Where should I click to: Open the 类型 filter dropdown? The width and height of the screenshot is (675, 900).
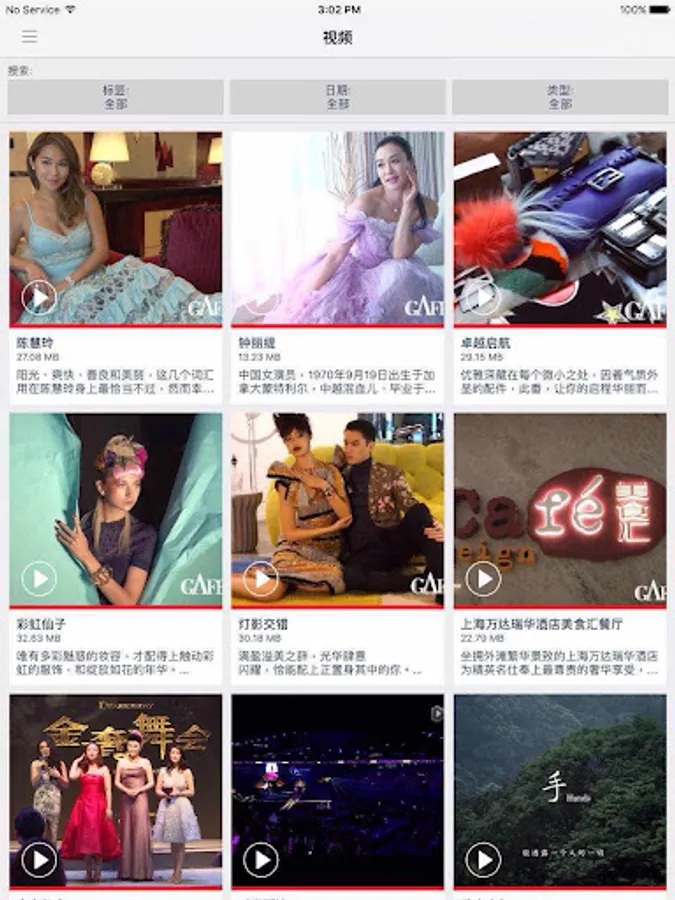(x=560, y=97)
